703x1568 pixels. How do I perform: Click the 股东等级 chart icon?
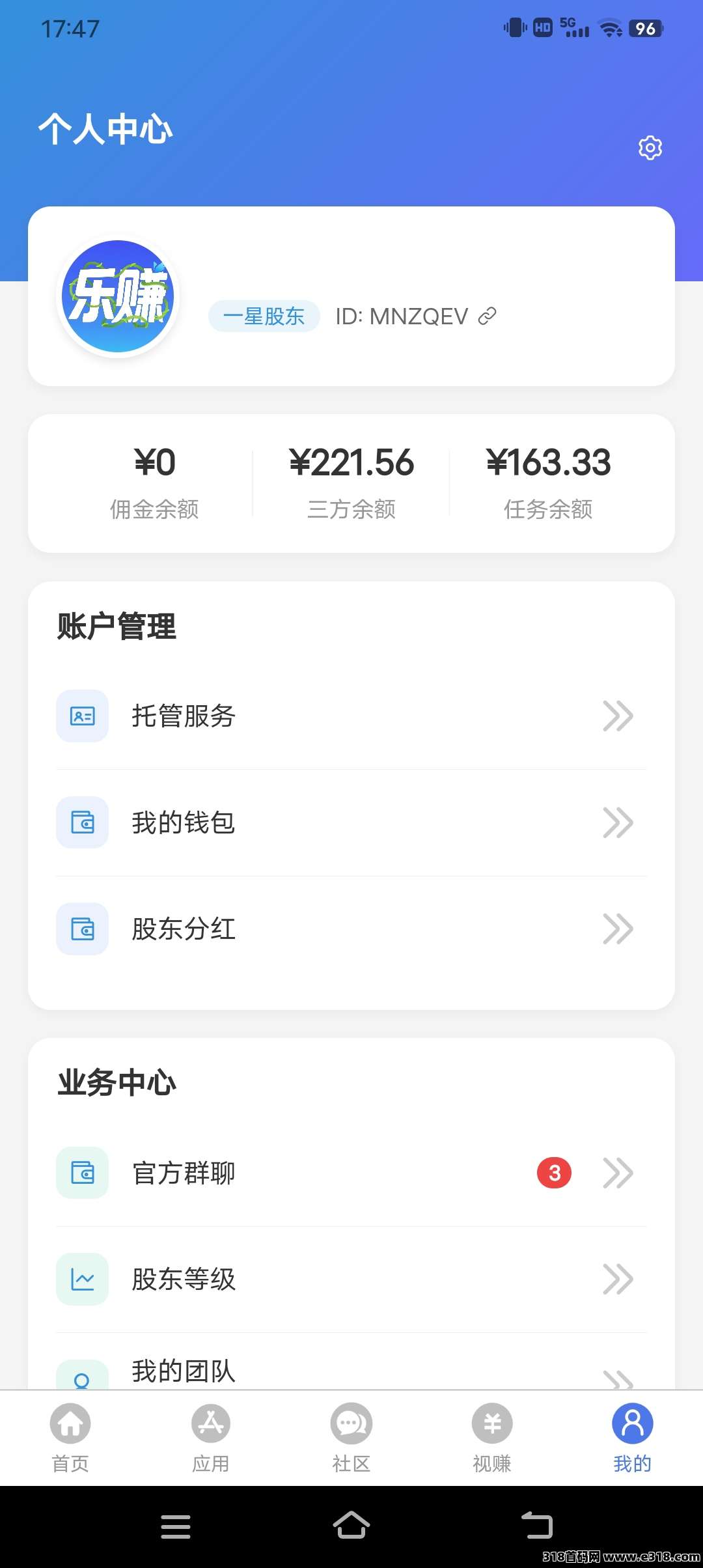tap(82, 1279)
